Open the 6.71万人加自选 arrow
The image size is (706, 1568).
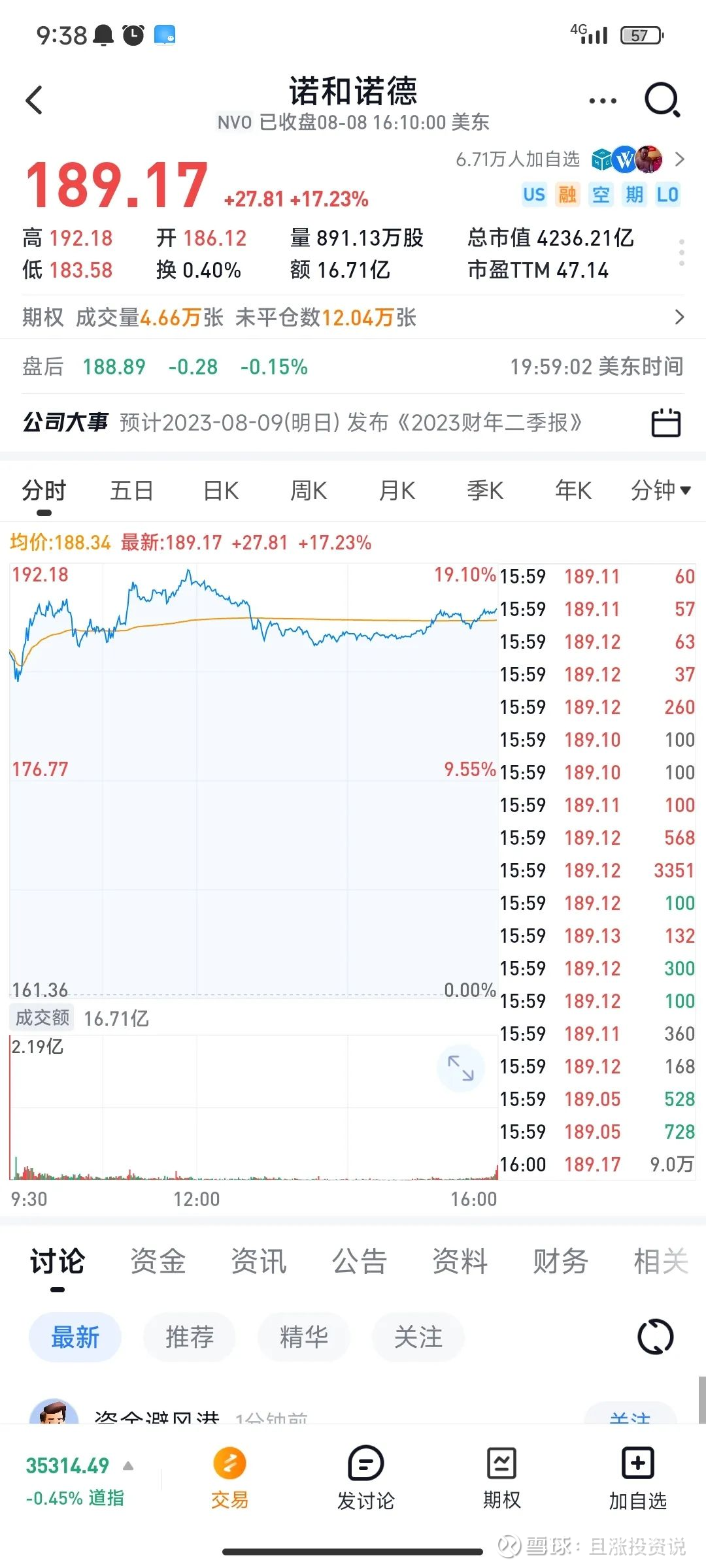click(x=680, y=159)
